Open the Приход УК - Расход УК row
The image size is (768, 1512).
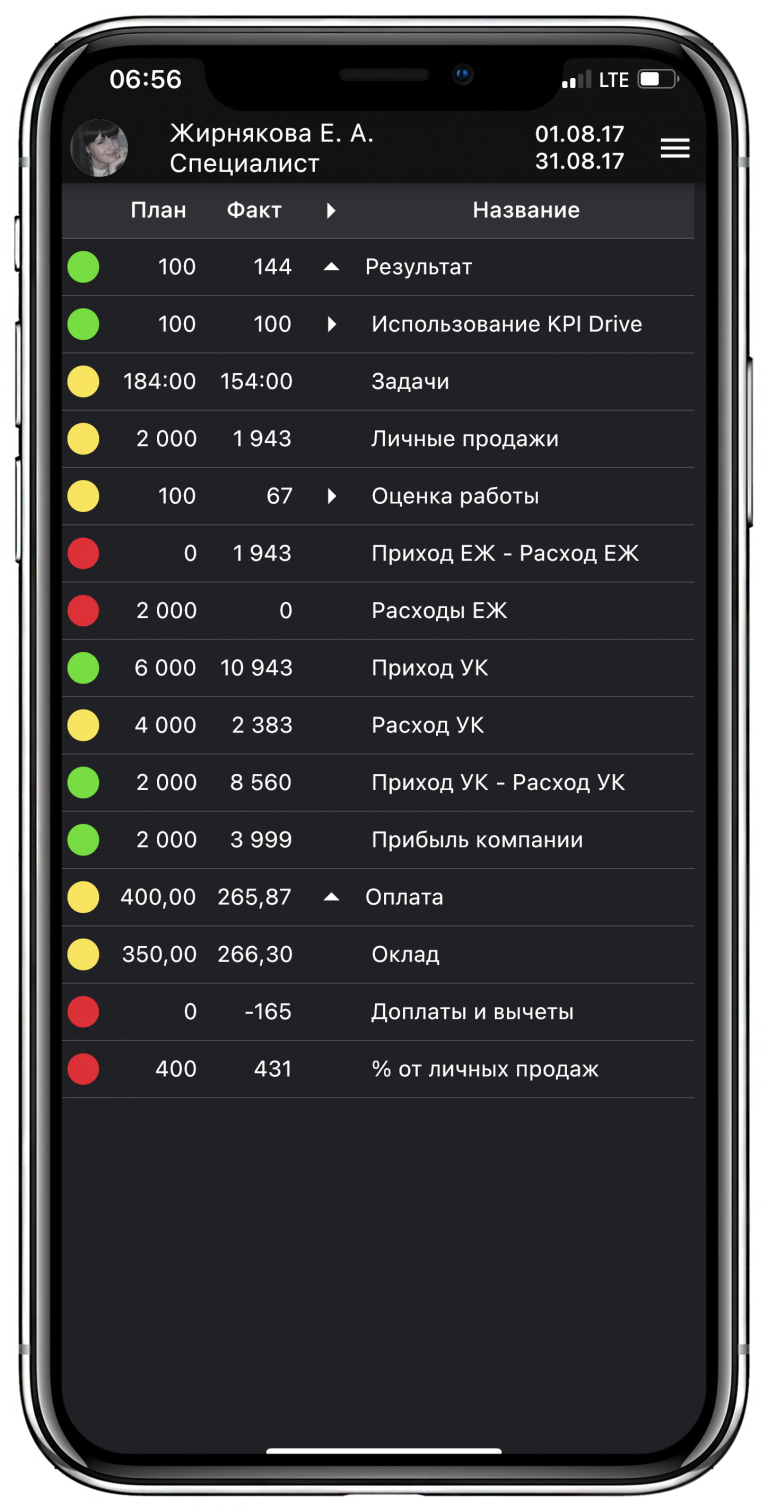point(378,783)
